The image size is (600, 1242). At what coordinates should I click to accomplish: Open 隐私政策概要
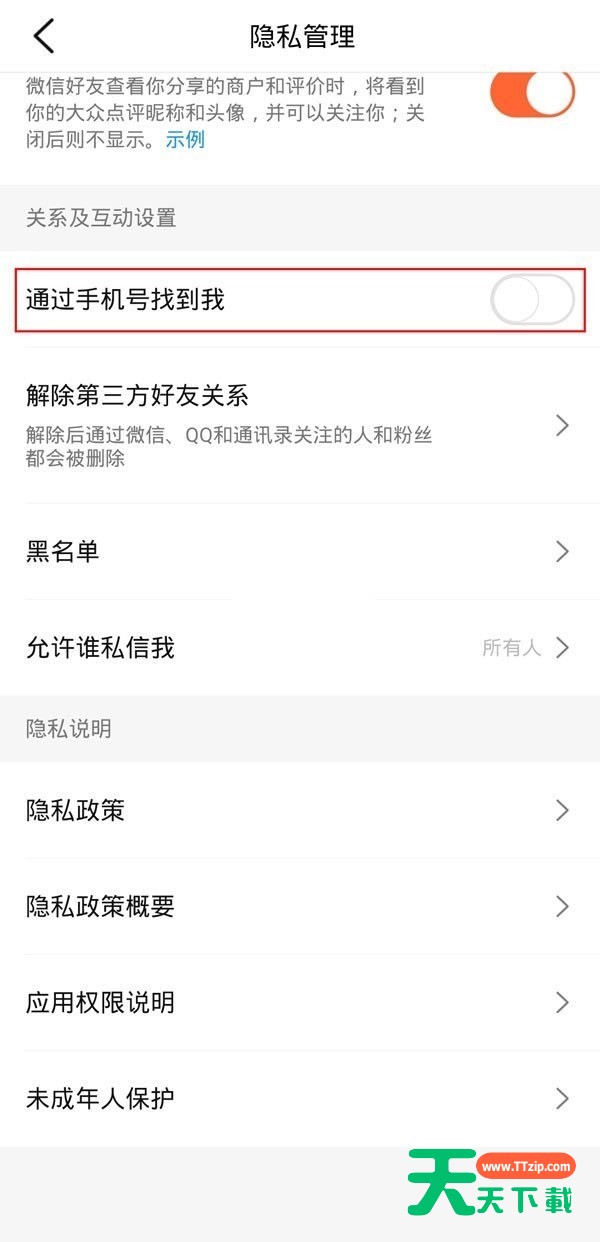300,906
